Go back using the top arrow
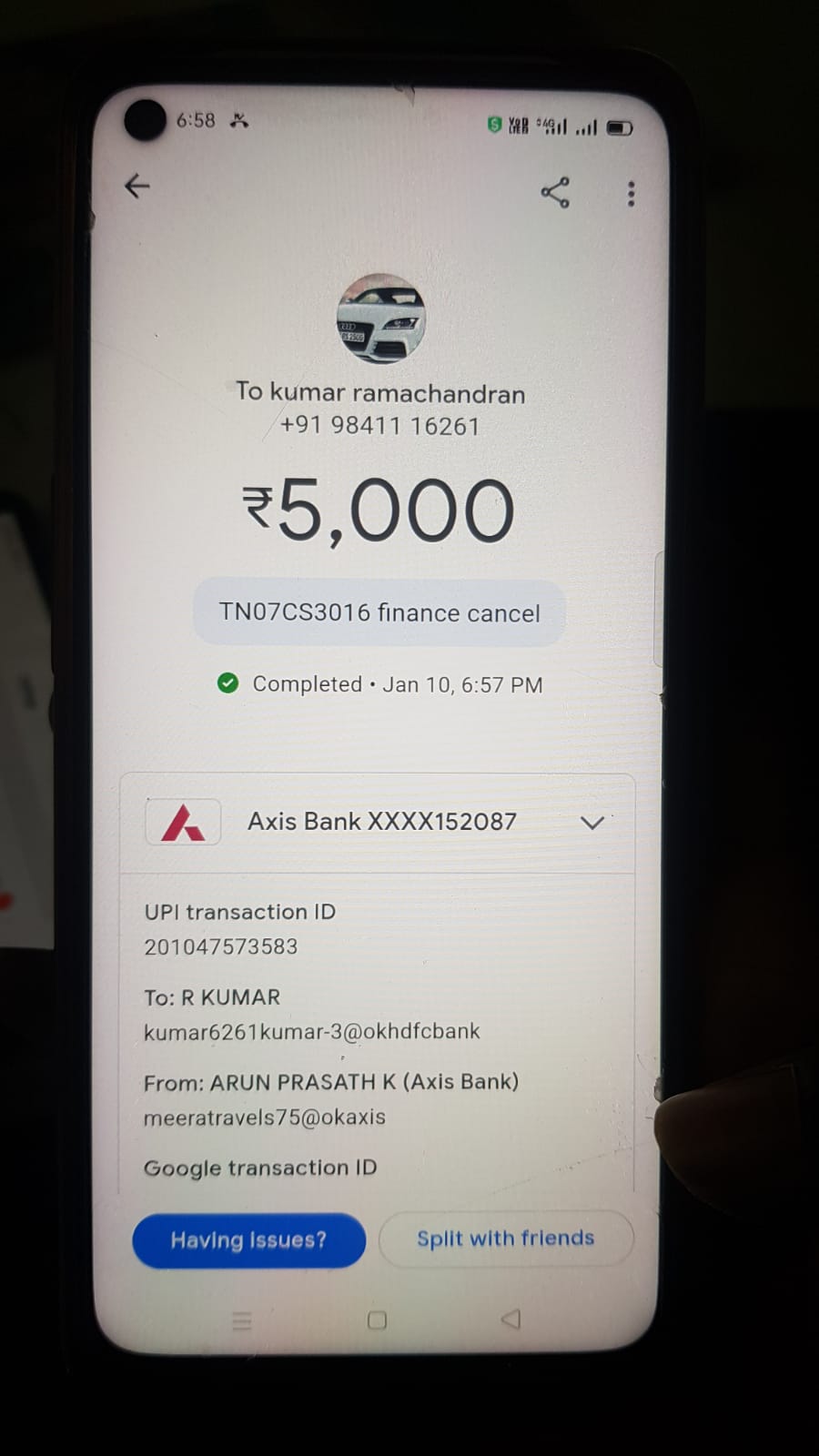This screenshot has width=819, height=1456. click(x=136, y=187)
